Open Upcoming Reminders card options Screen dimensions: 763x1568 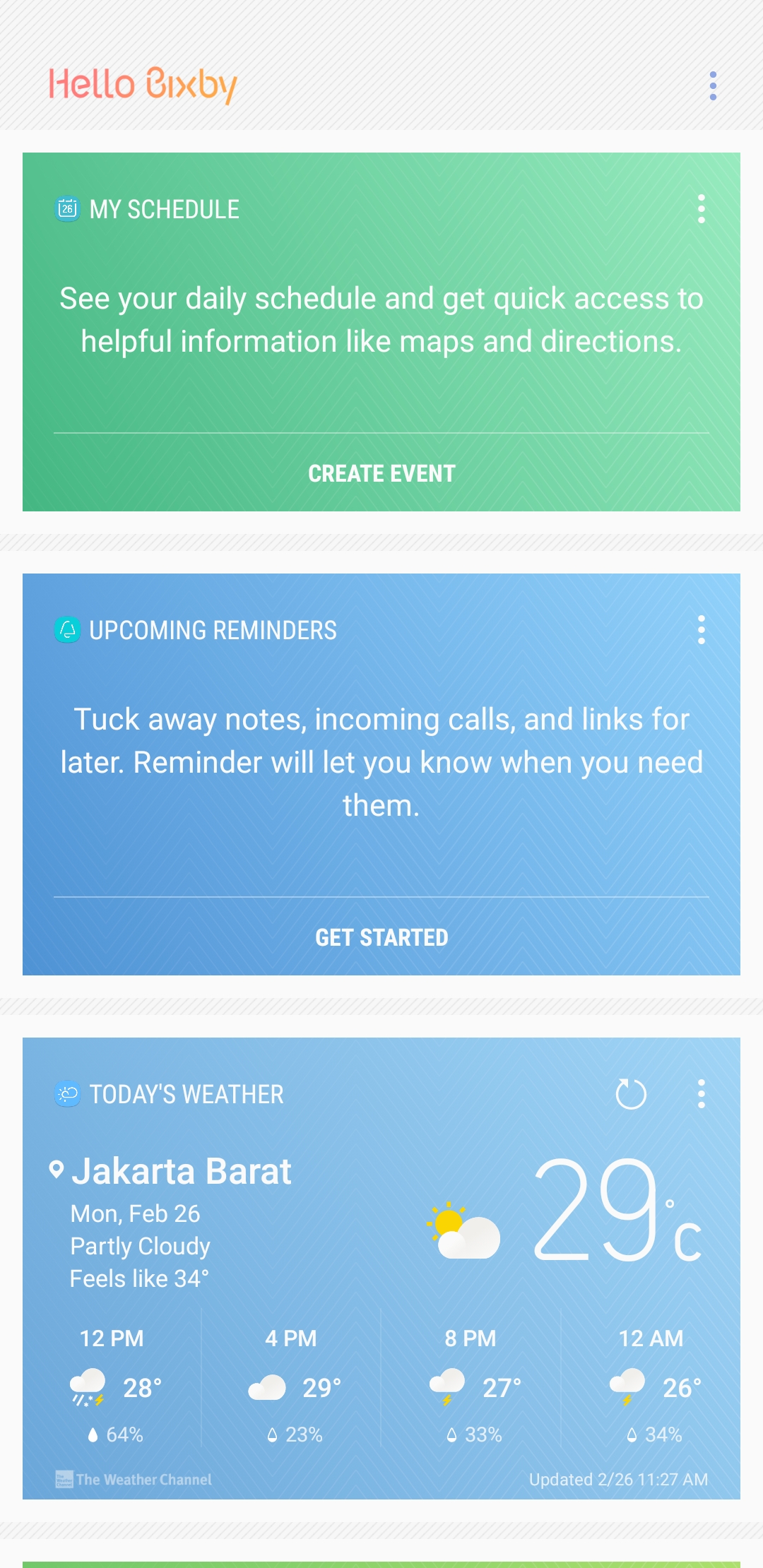(701, 629)
